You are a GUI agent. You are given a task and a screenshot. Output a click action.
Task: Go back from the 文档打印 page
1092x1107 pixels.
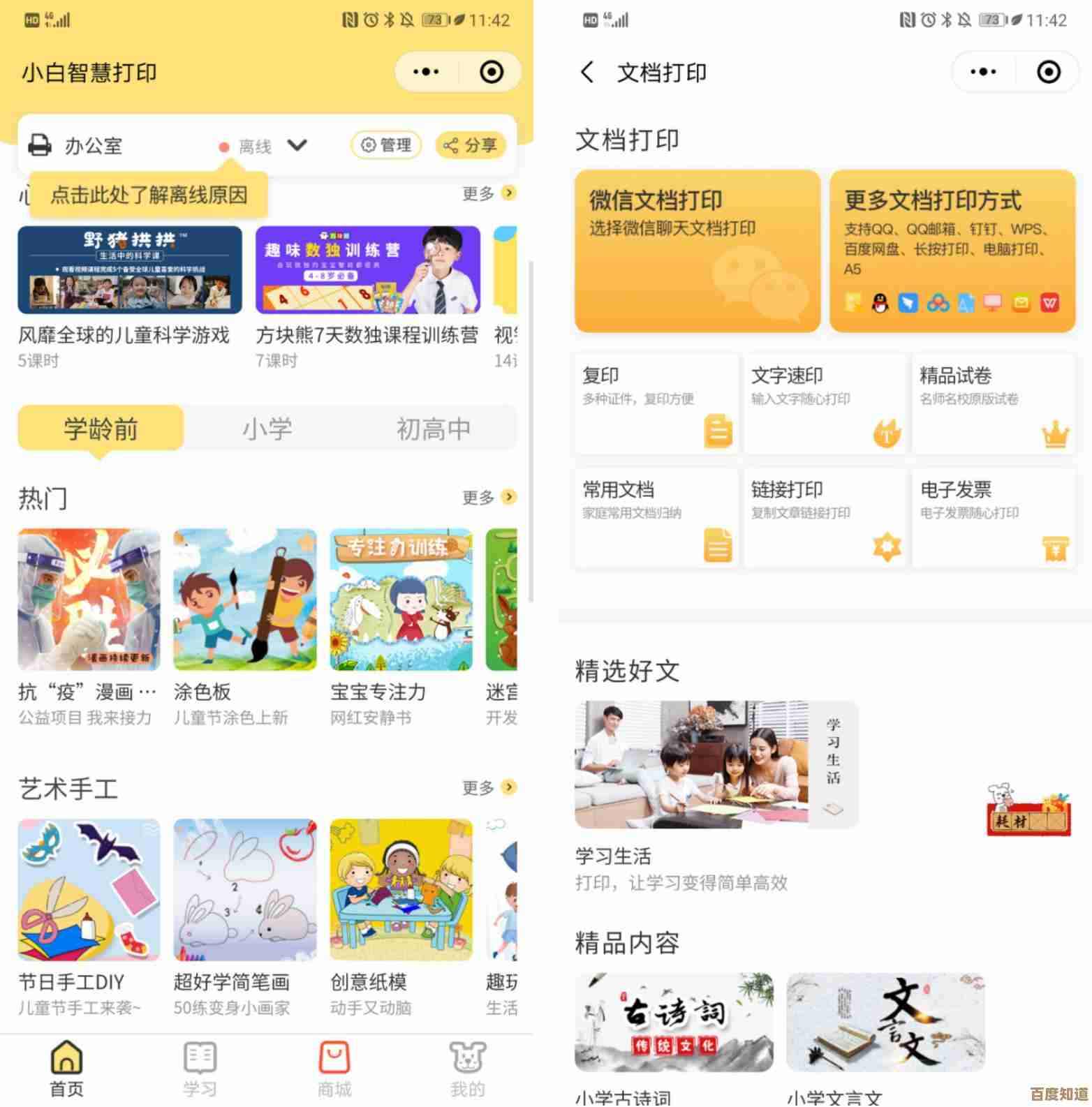[x=588, y=72]
